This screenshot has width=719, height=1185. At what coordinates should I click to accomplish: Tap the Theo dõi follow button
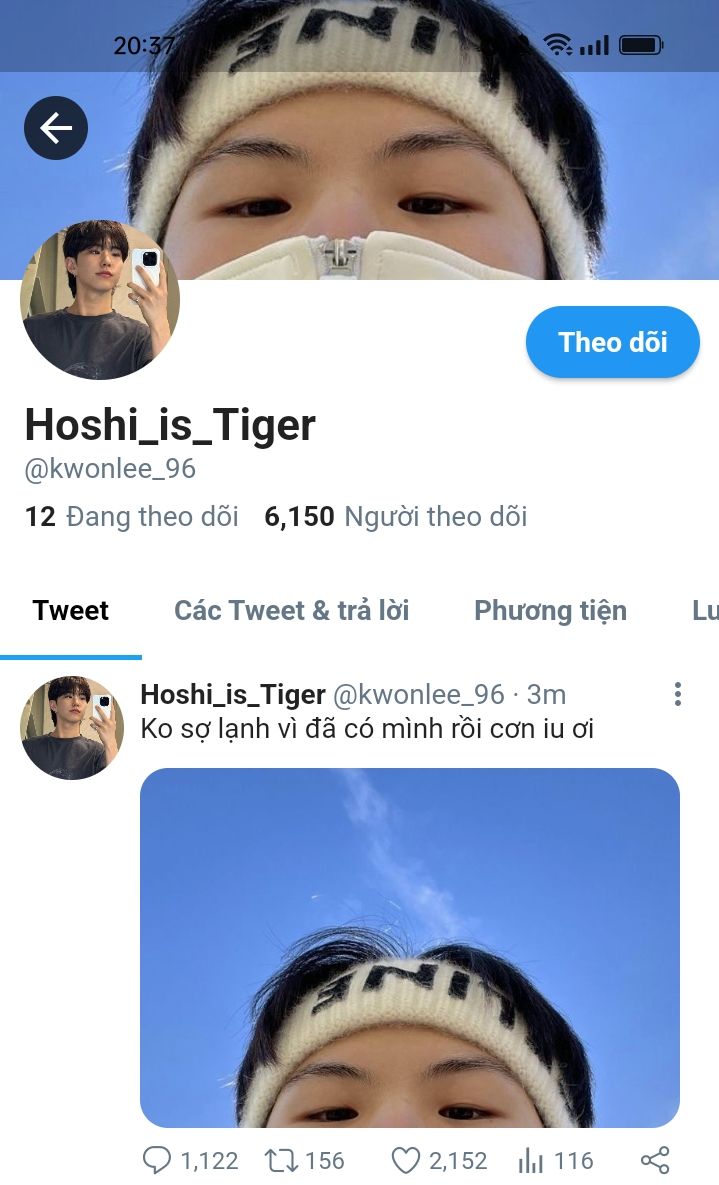tap(612, 342)
